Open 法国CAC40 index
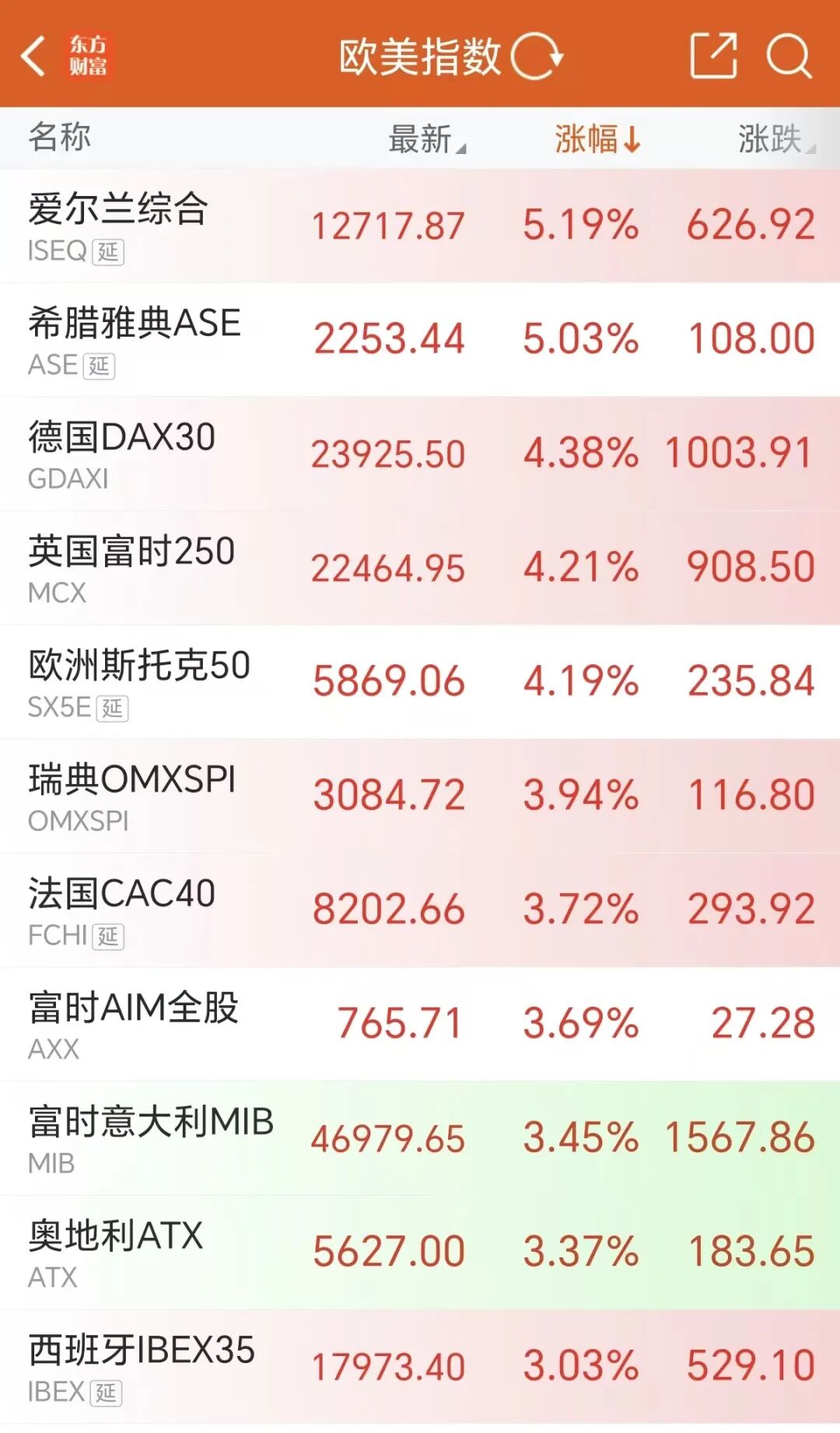The width and height of the screenshot is (840, 1433). (420, 910)
